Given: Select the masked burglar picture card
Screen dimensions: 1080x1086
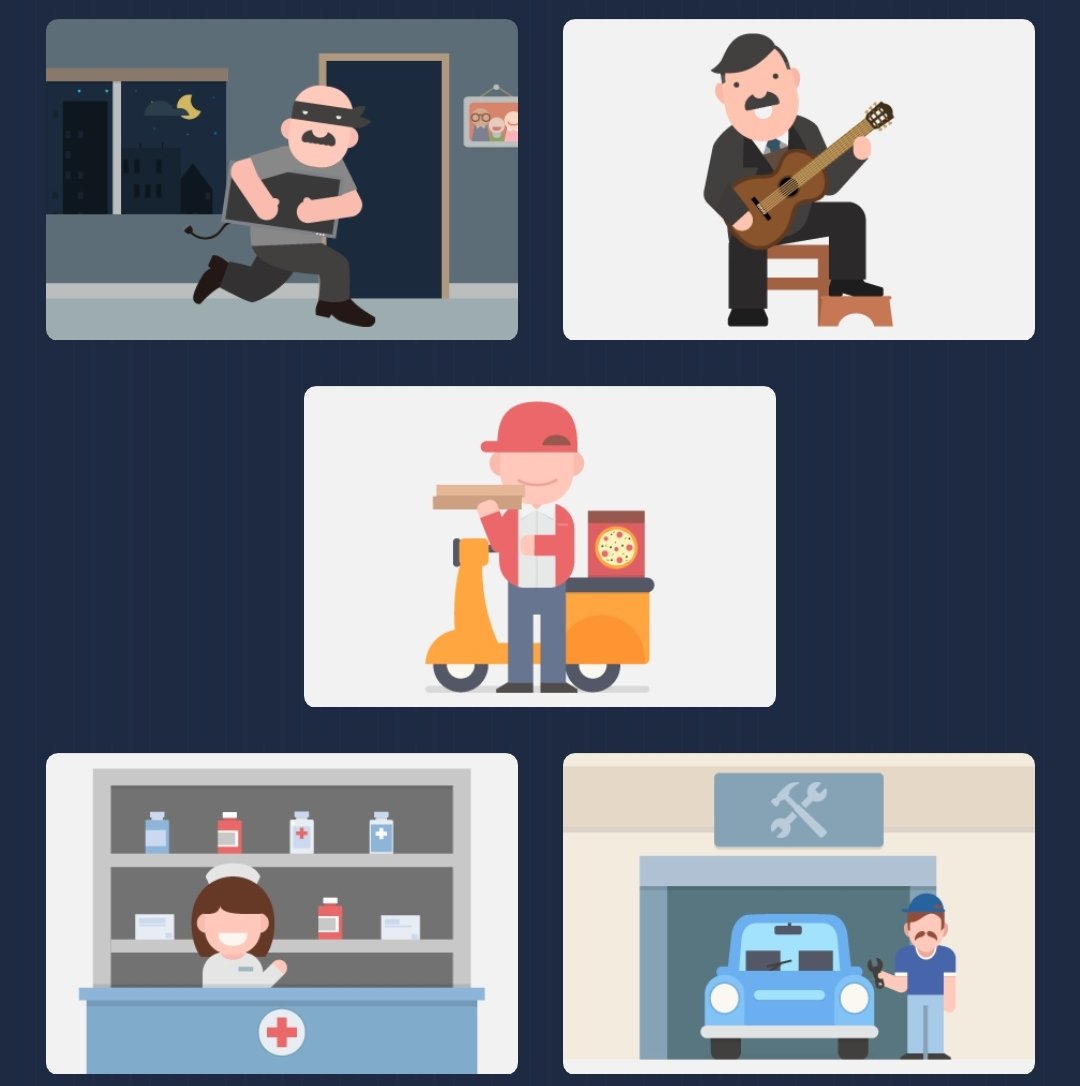Looking at the screenshot, I should [x=282, y=180].
